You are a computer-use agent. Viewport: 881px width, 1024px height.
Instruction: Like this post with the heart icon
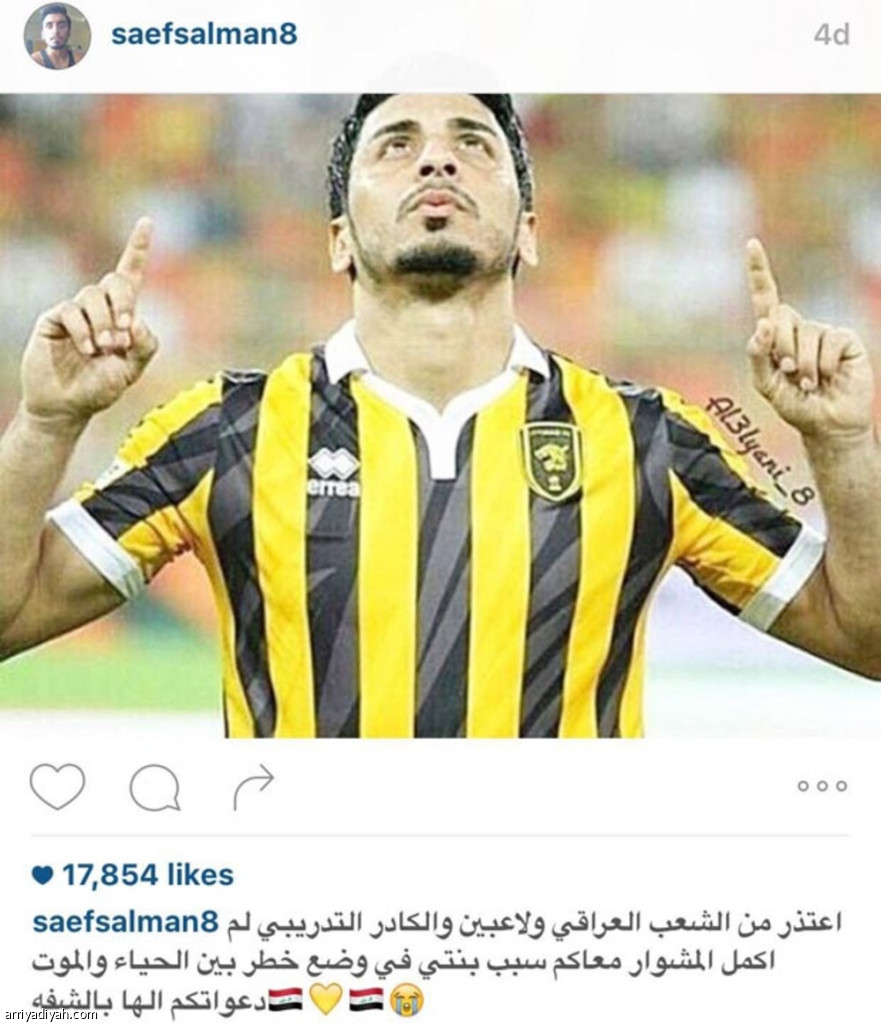tap(57, 786)
